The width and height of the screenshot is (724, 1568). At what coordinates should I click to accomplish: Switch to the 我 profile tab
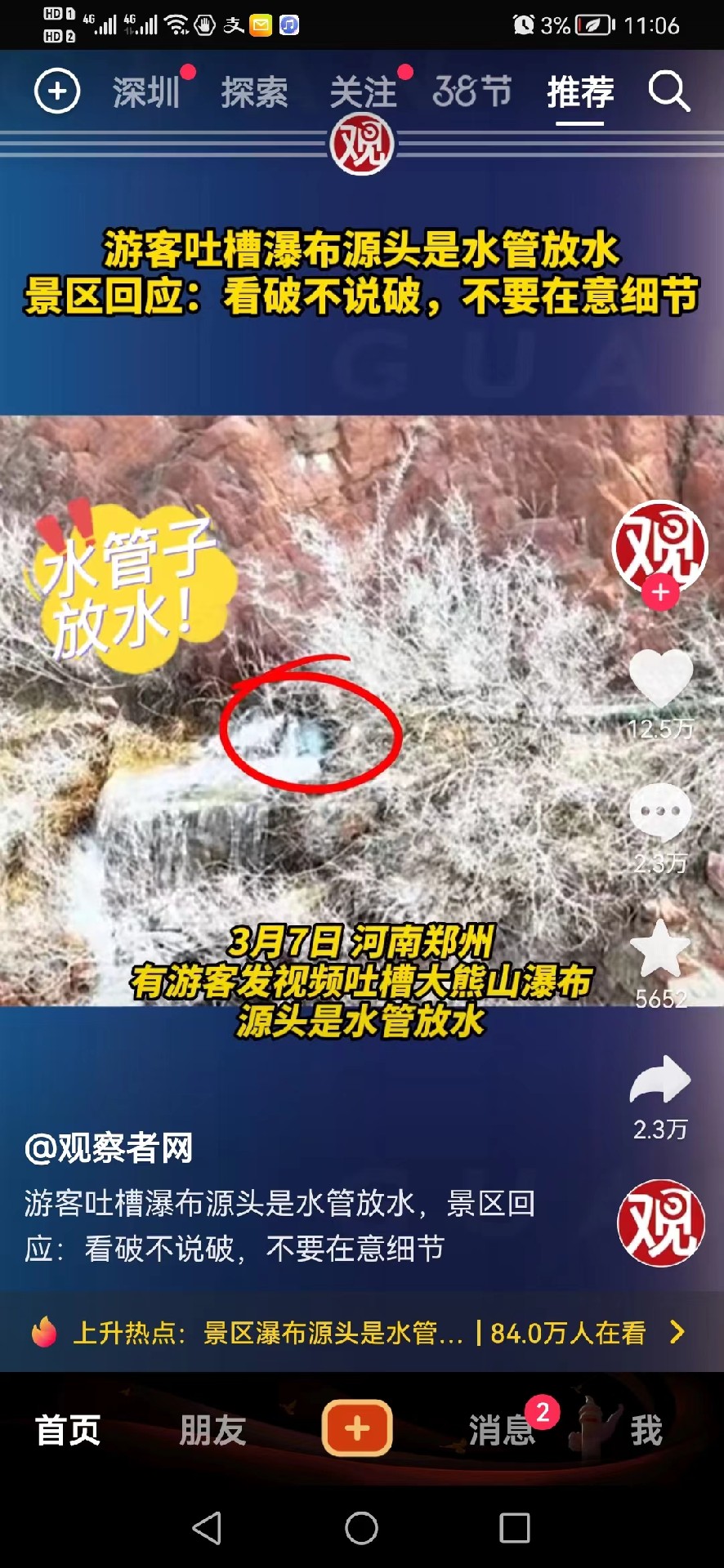(646, 1430)
